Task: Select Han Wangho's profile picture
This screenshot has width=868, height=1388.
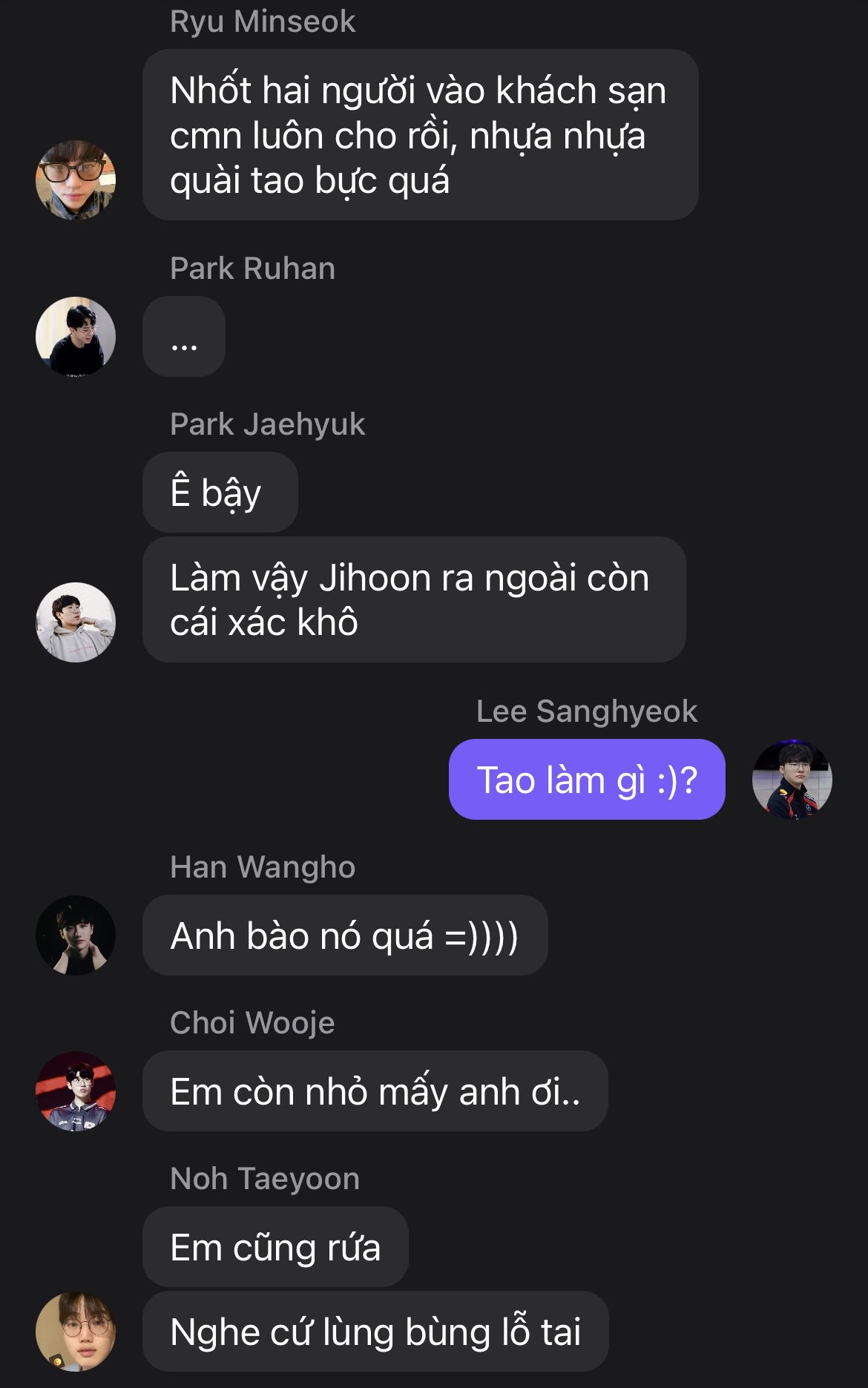Action: 76,935
